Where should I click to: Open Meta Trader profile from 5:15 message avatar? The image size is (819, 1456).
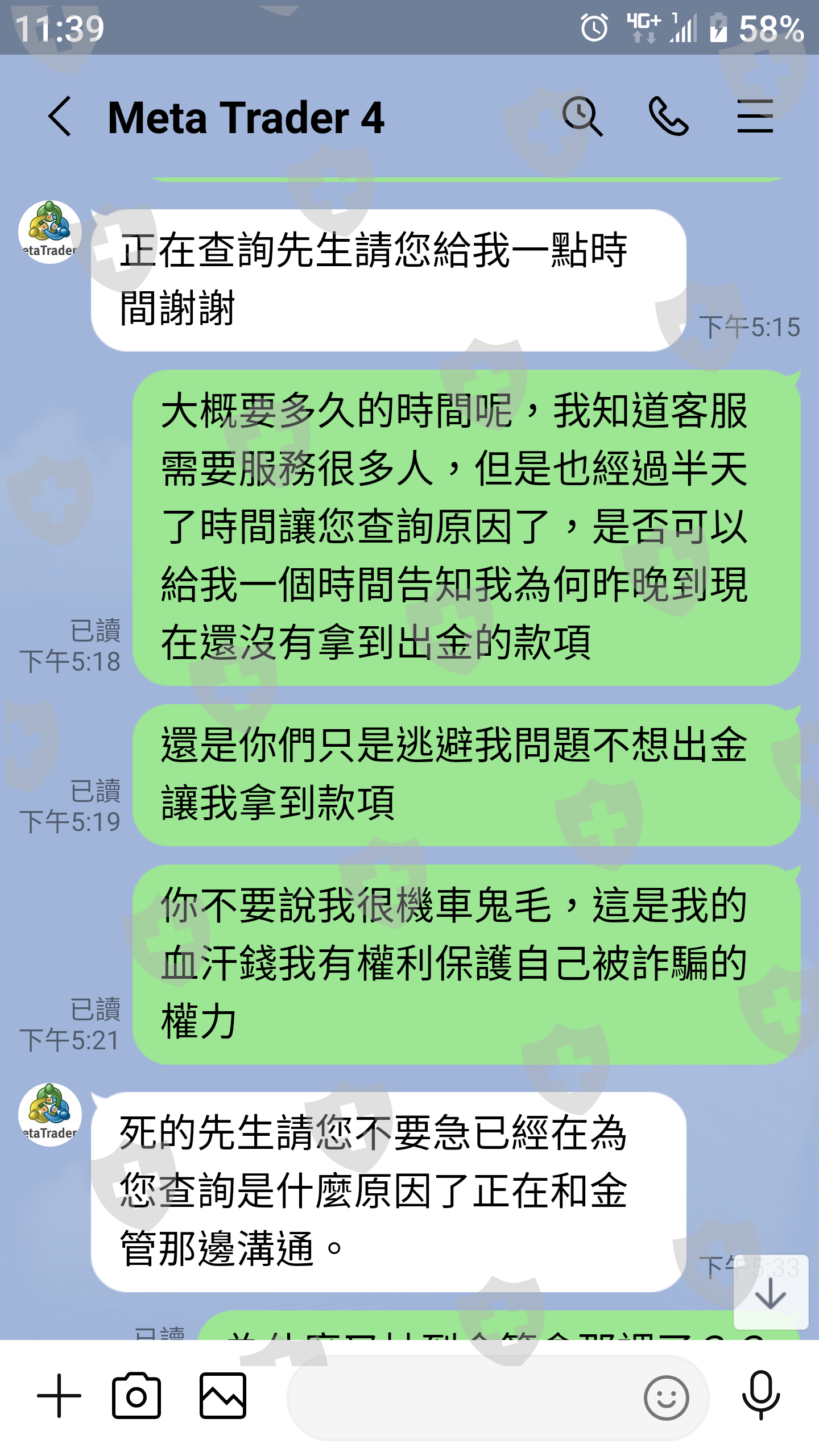click(x=50, y=232)
